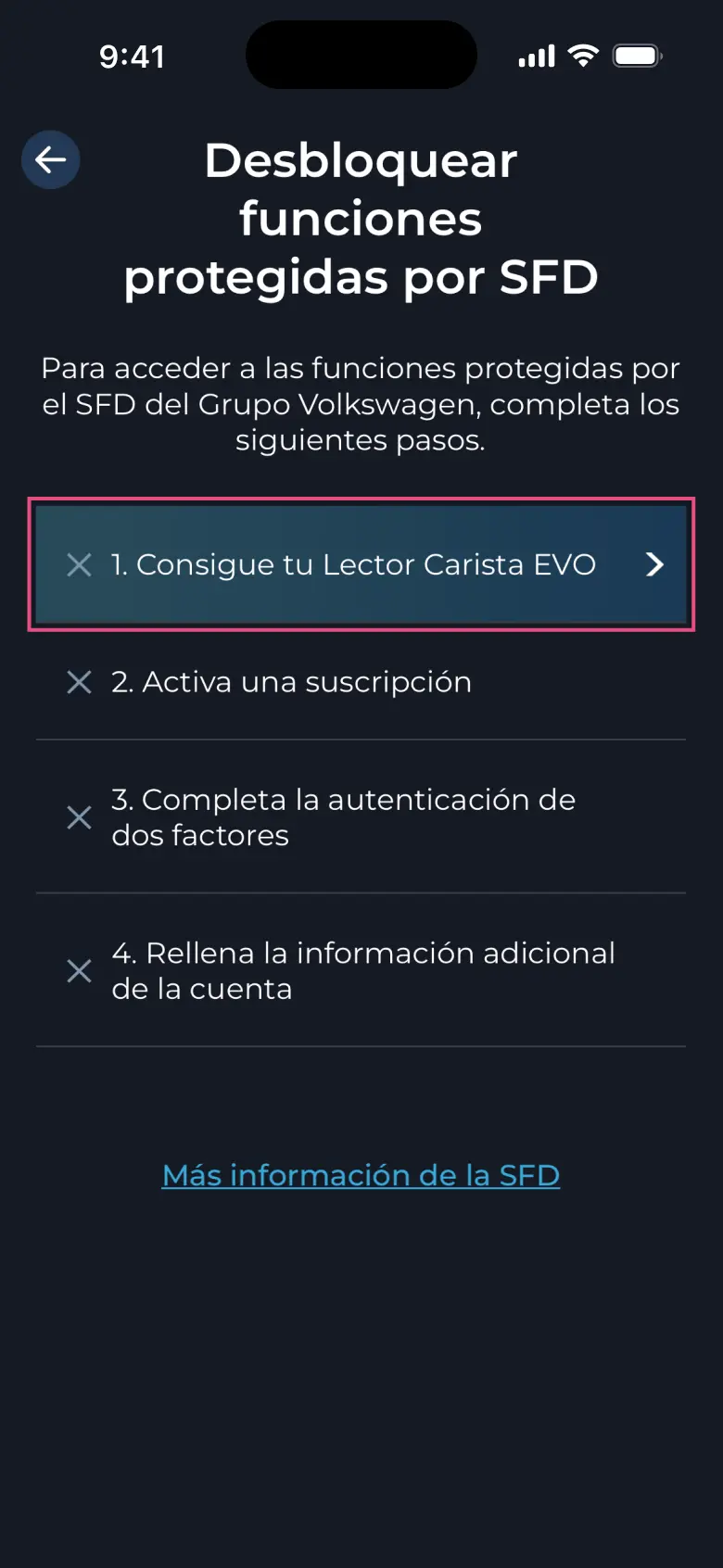Select the 'Activa una suscripción' step row
723x1568 pixels.
coord(361,683)
